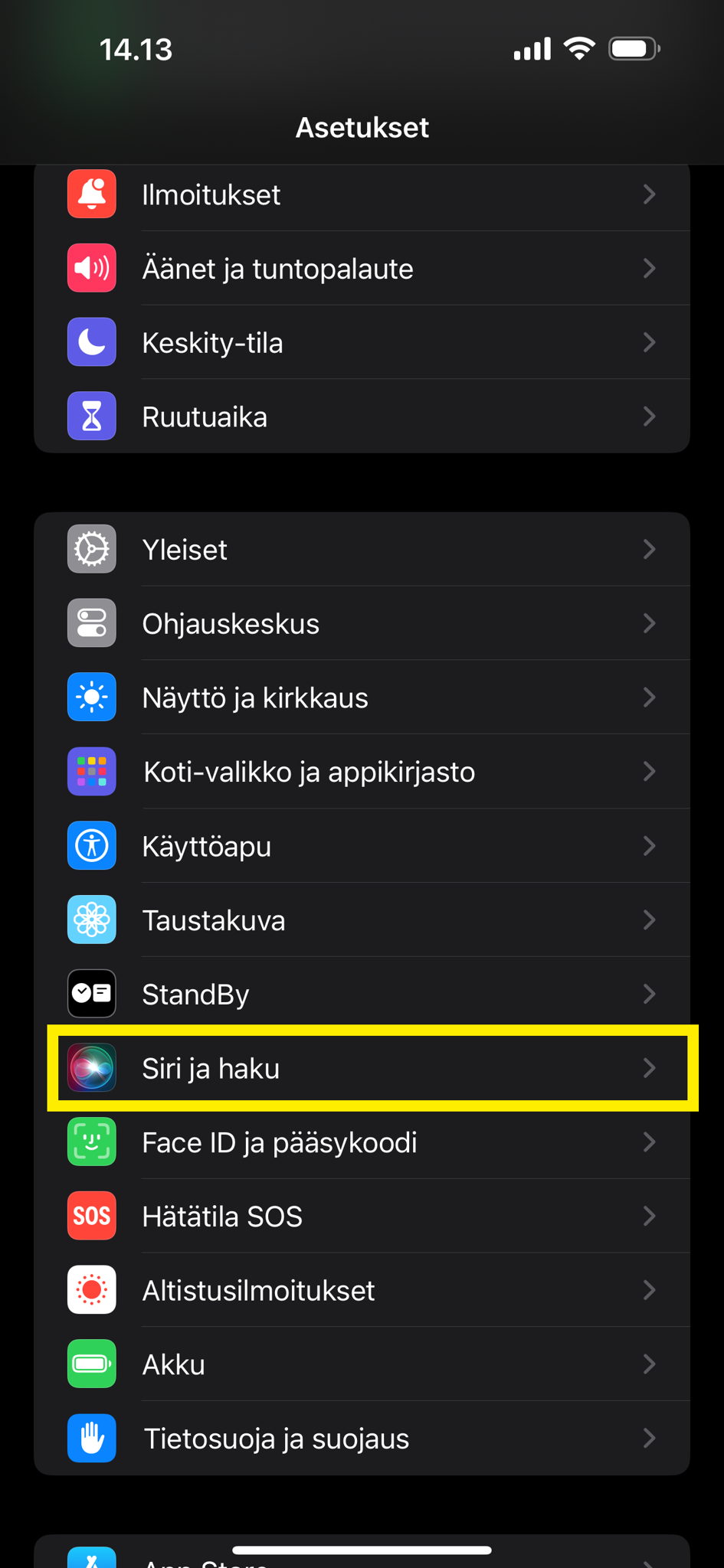Open StandBy settings

tap(362, 995)
